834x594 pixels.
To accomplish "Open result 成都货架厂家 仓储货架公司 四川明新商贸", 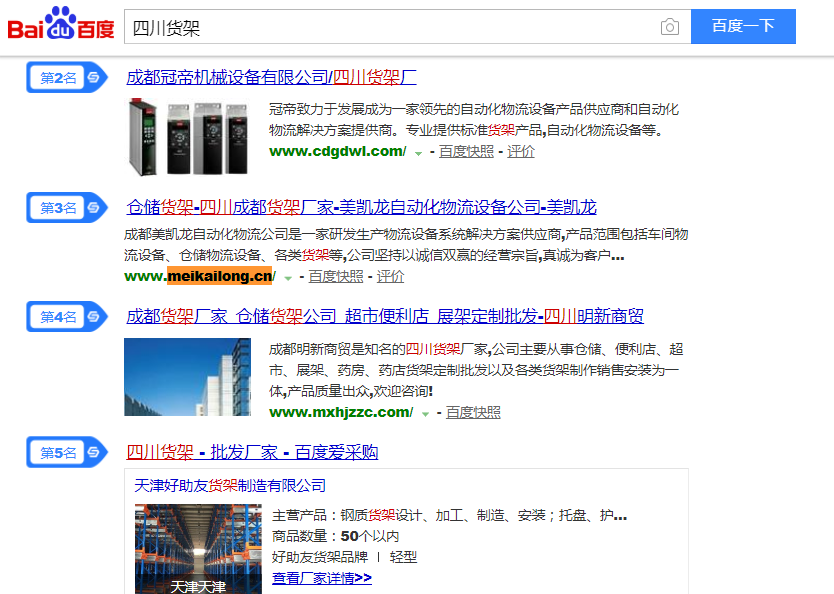I will (x=385, y=316).
